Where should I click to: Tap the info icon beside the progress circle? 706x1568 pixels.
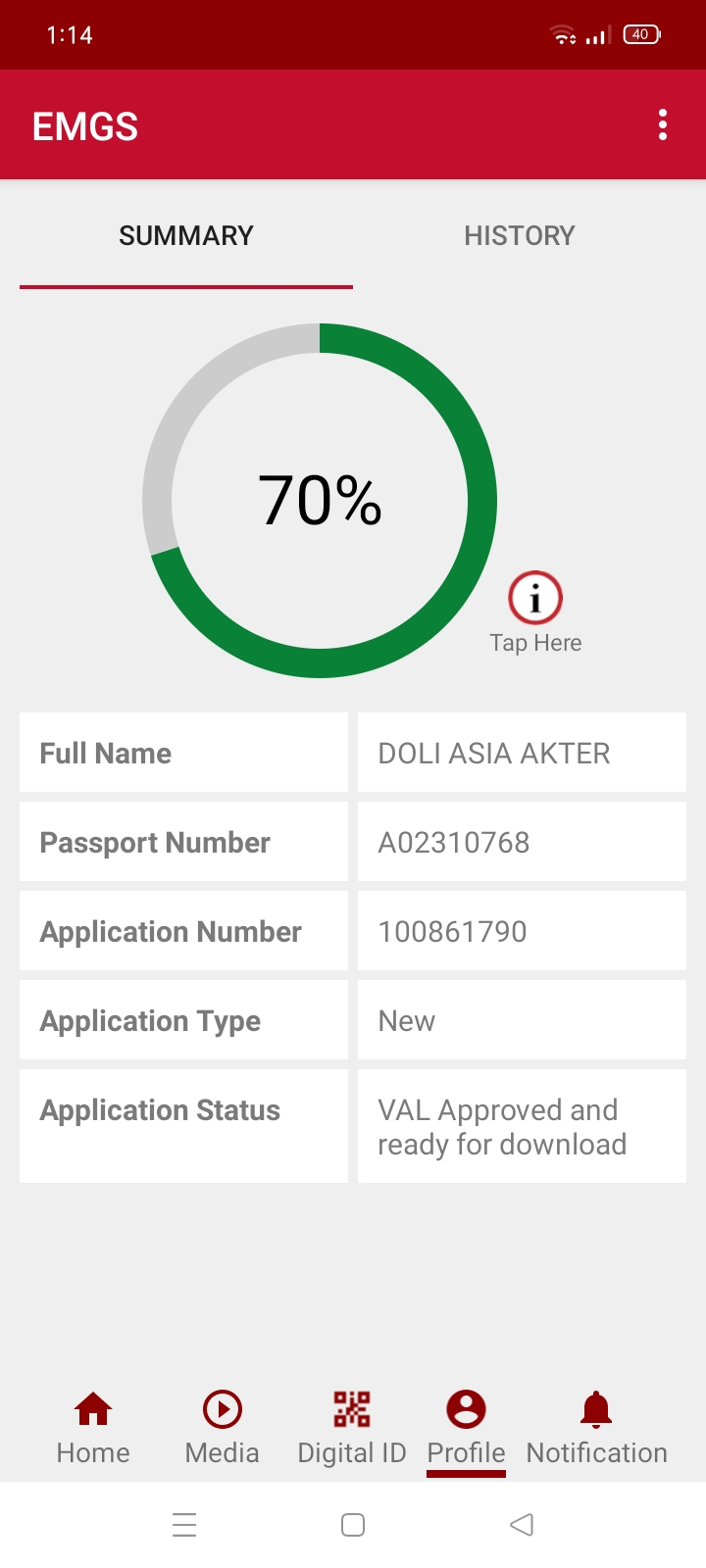(x=535, y=598)
